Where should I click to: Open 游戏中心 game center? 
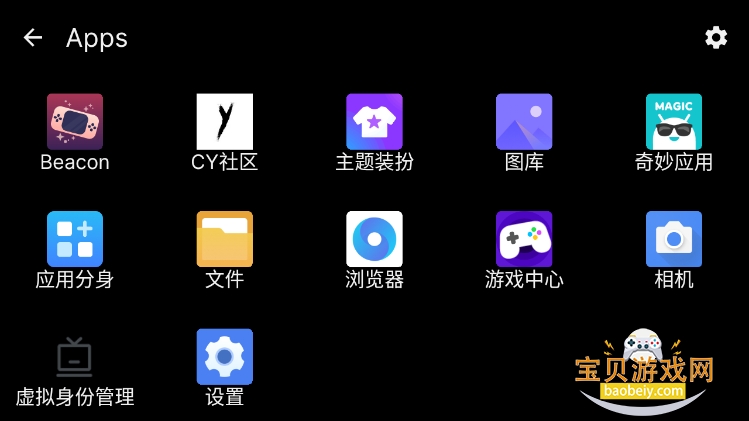(524, 239)
